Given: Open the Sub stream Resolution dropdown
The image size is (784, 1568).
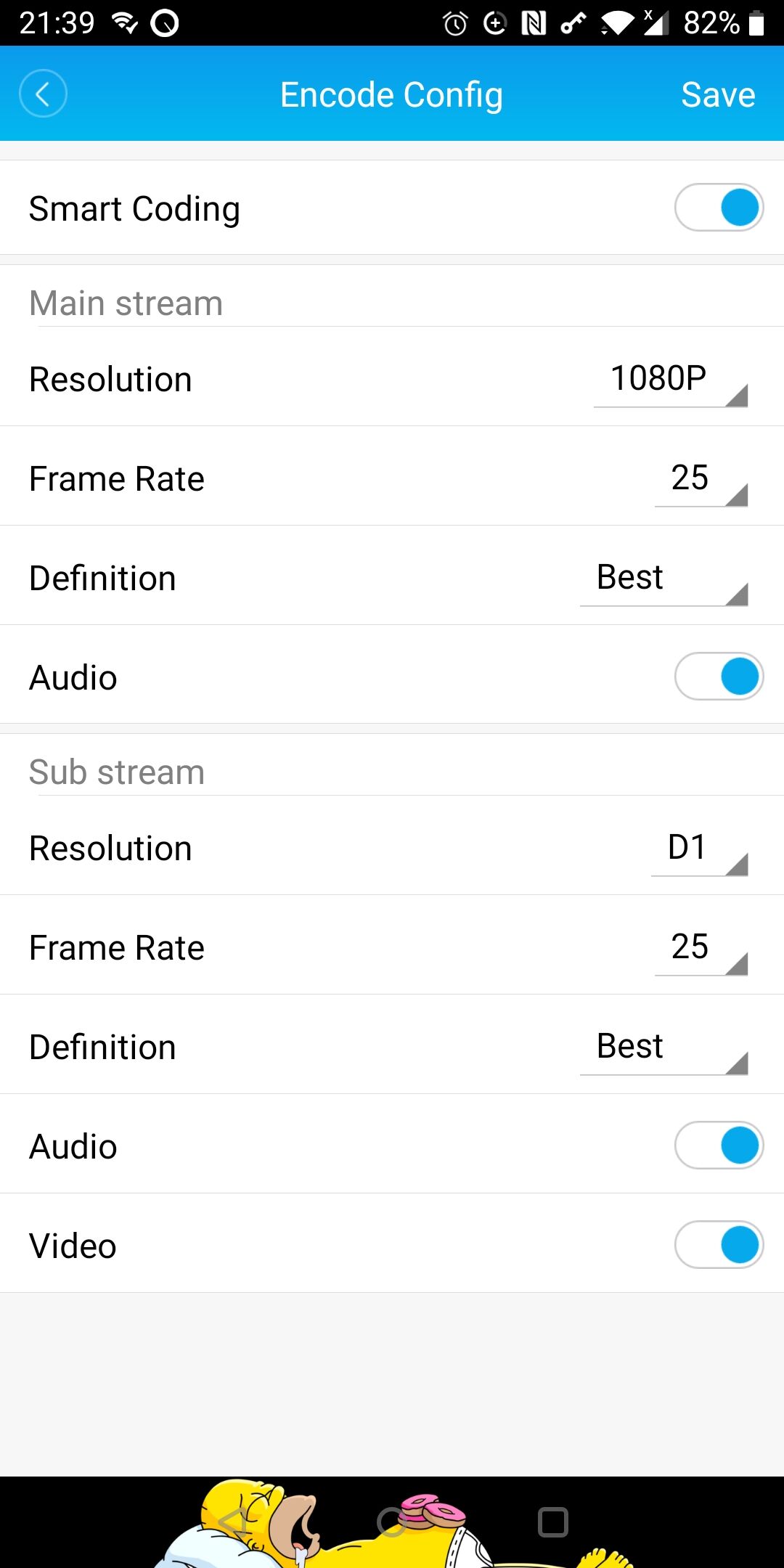Looking at the screenshot, I should [x=698, y=849].
